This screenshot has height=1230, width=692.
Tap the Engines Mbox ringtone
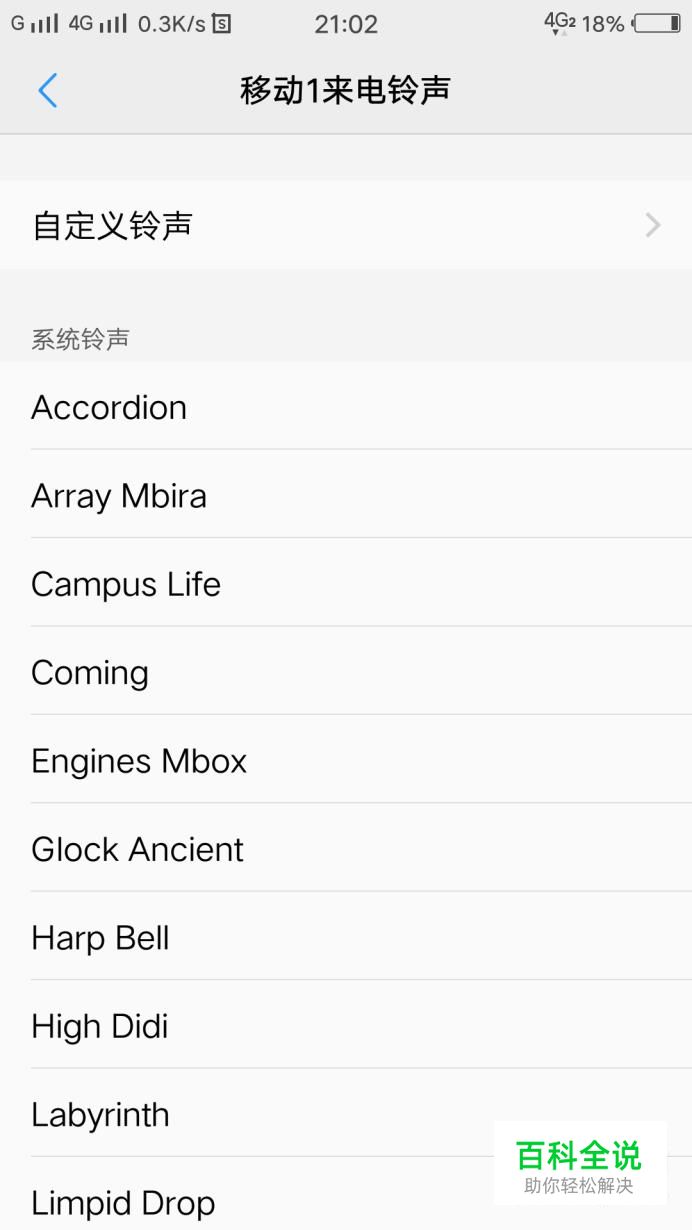click(x=346, y=760)
